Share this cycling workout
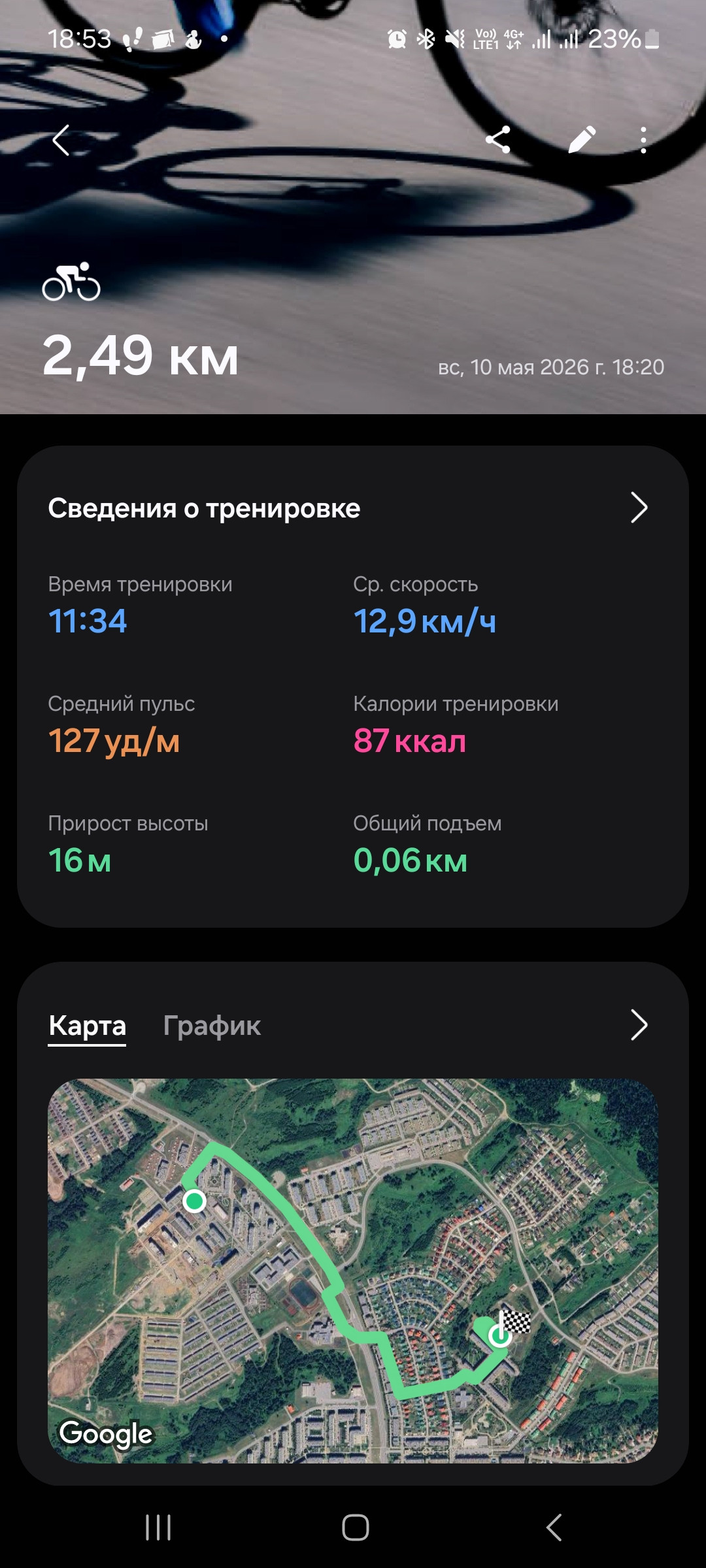 (x=498, y=139)
